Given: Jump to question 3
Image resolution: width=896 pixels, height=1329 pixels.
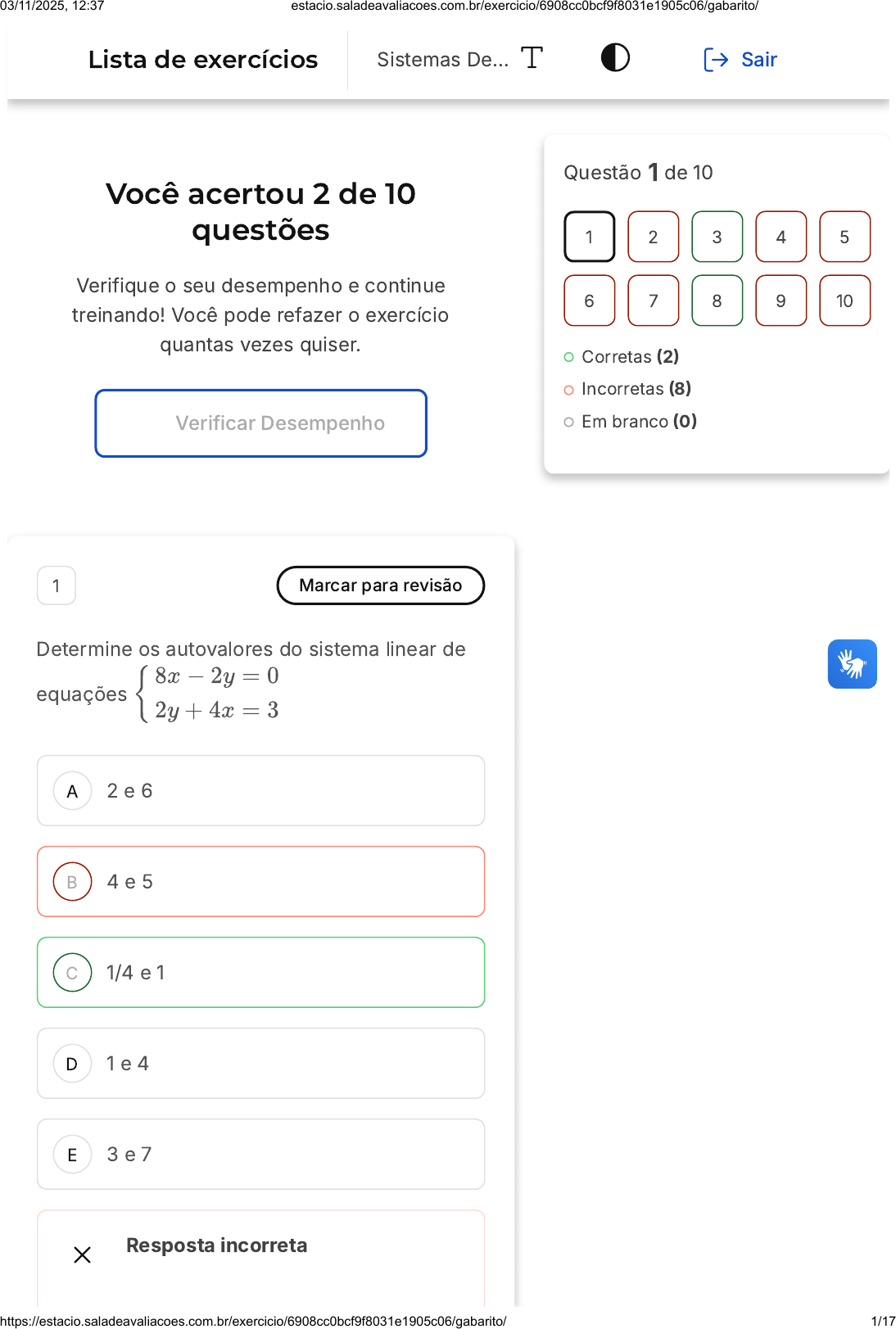Looking at the screenshot, I should click(x=717, y=237).
